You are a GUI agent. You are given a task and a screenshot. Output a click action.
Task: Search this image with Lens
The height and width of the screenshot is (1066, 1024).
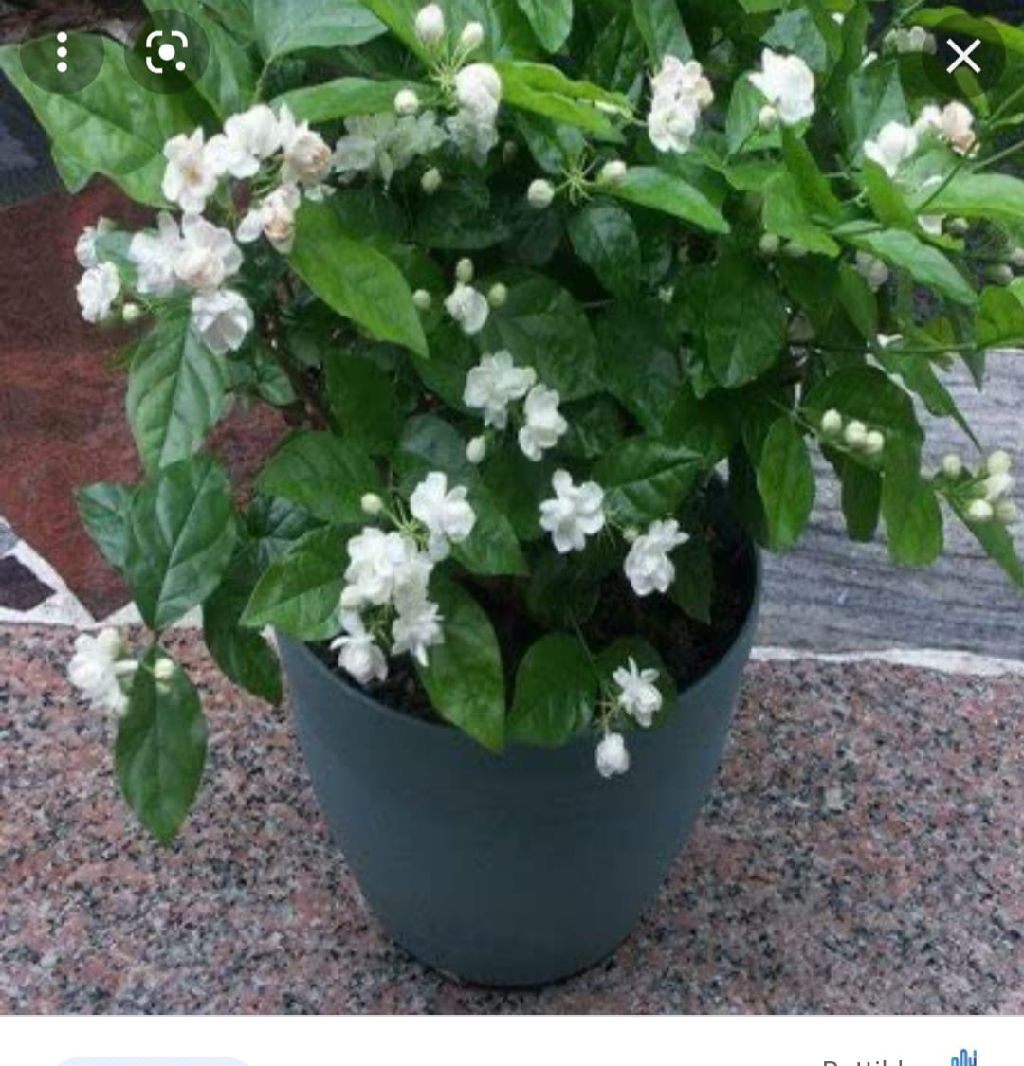point(166,53)
